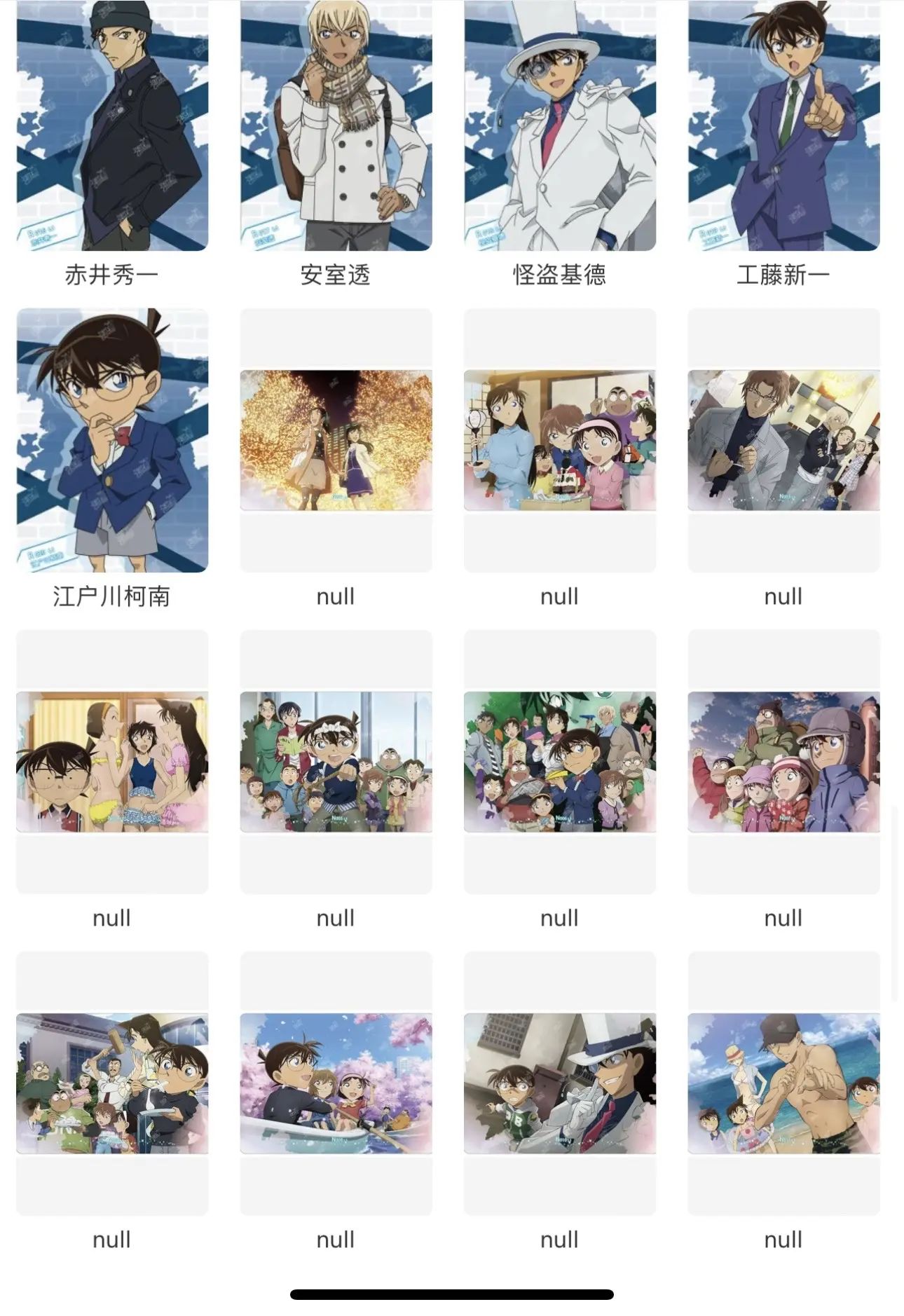Image resolution: width=904 pixels, height=1316 pixels.
Task: Select the 安室透 card
Action: coord(336,126)
